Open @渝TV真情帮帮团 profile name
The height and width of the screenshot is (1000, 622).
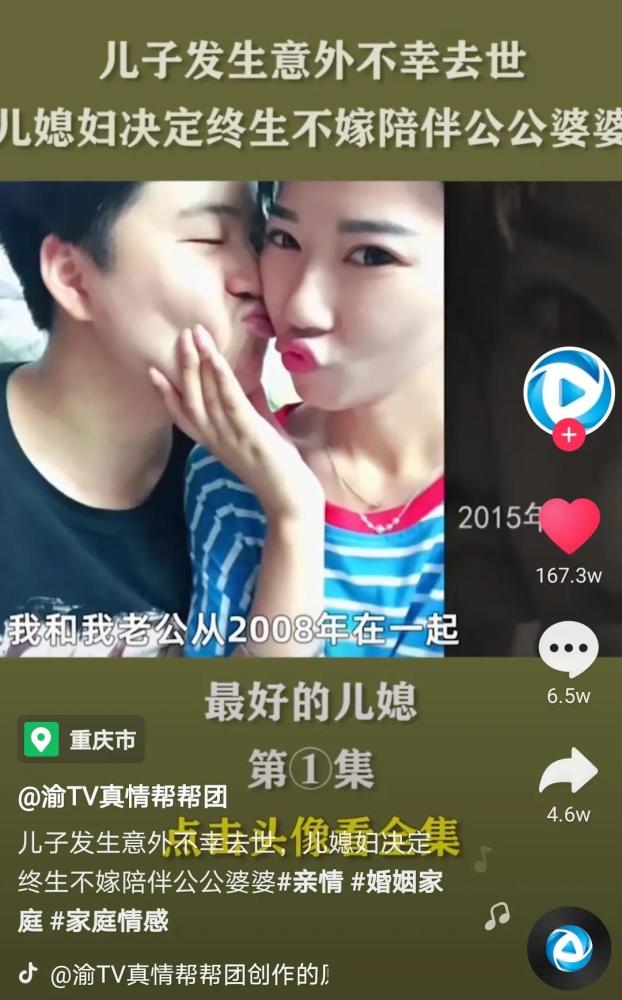(x=122, y=797)
